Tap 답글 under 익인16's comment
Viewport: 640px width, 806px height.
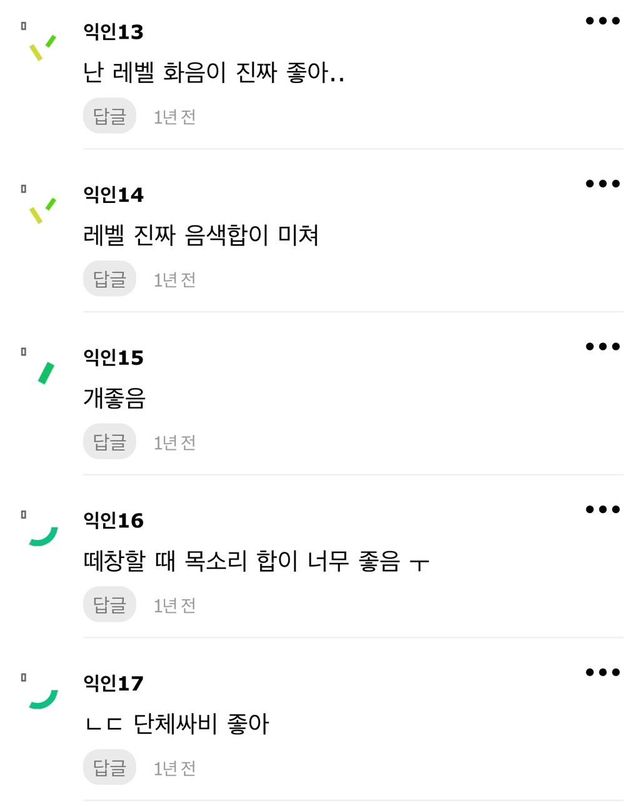[109, 605]
